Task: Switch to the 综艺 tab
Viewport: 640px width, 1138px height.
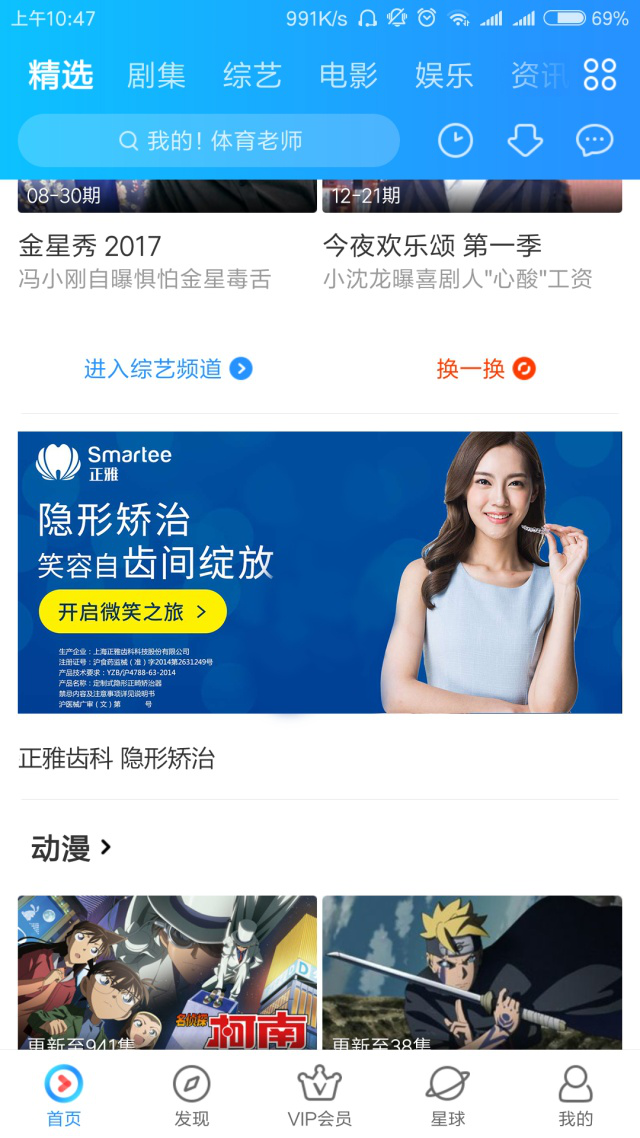Action: [x=252, y=76]
